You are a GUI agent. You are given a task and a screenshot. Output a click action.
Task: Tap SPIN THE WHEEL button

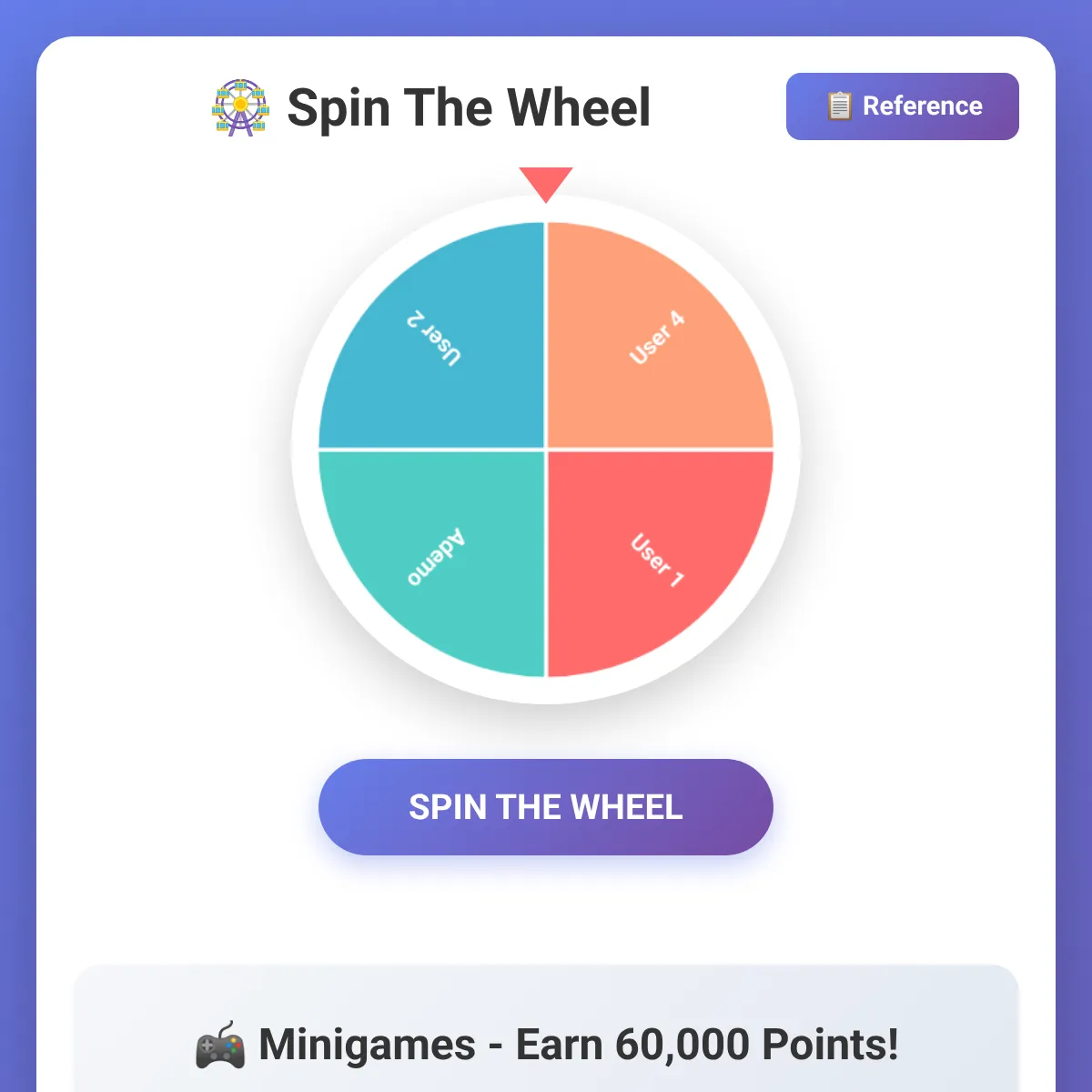tap(546, 807)
